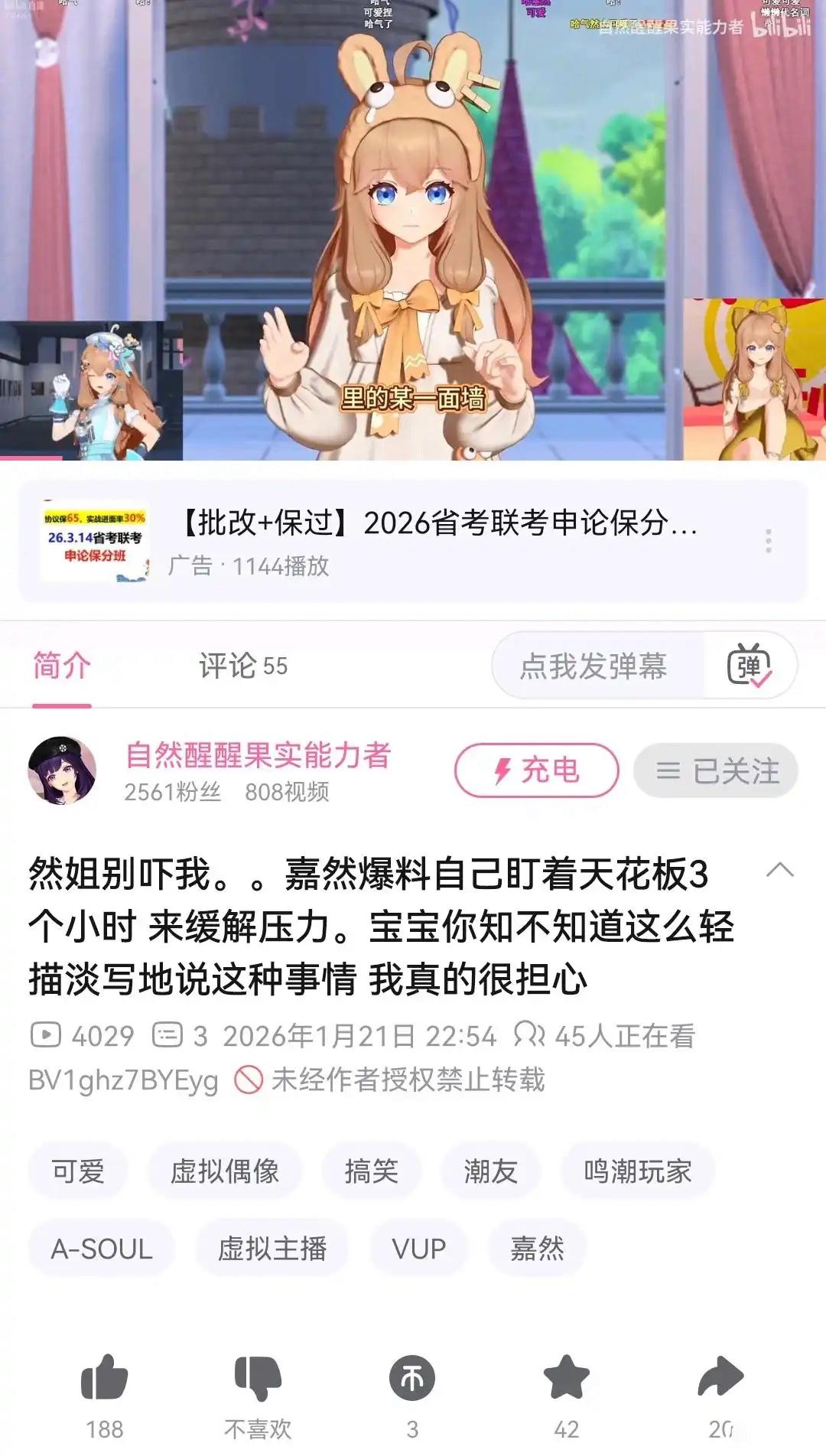Open the ad's three-dot overflow menu
The height and width of the screenshot is (1456, 826).
768,541
